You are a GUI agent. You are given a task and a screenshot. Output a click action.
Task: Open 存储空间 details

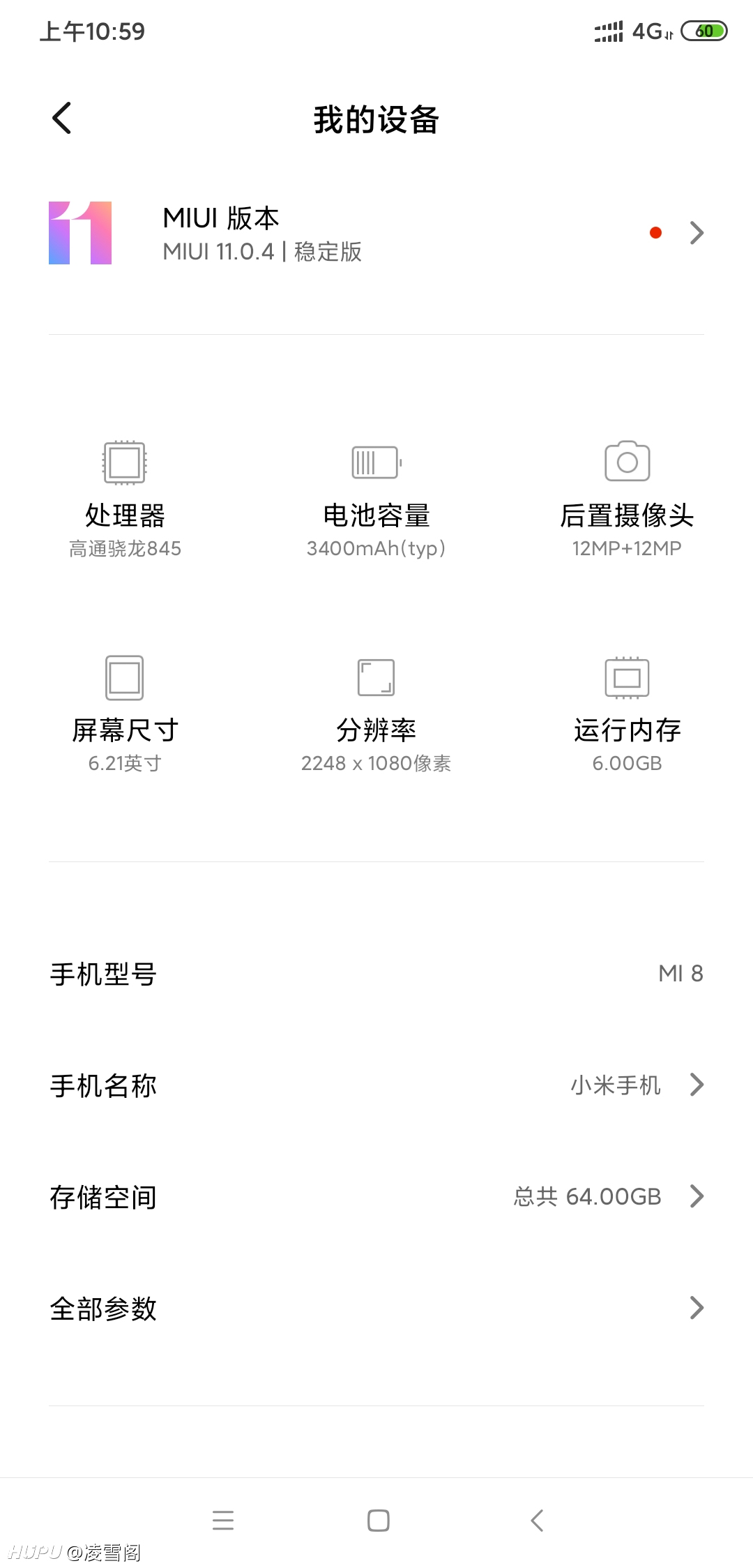[376, 1196]
